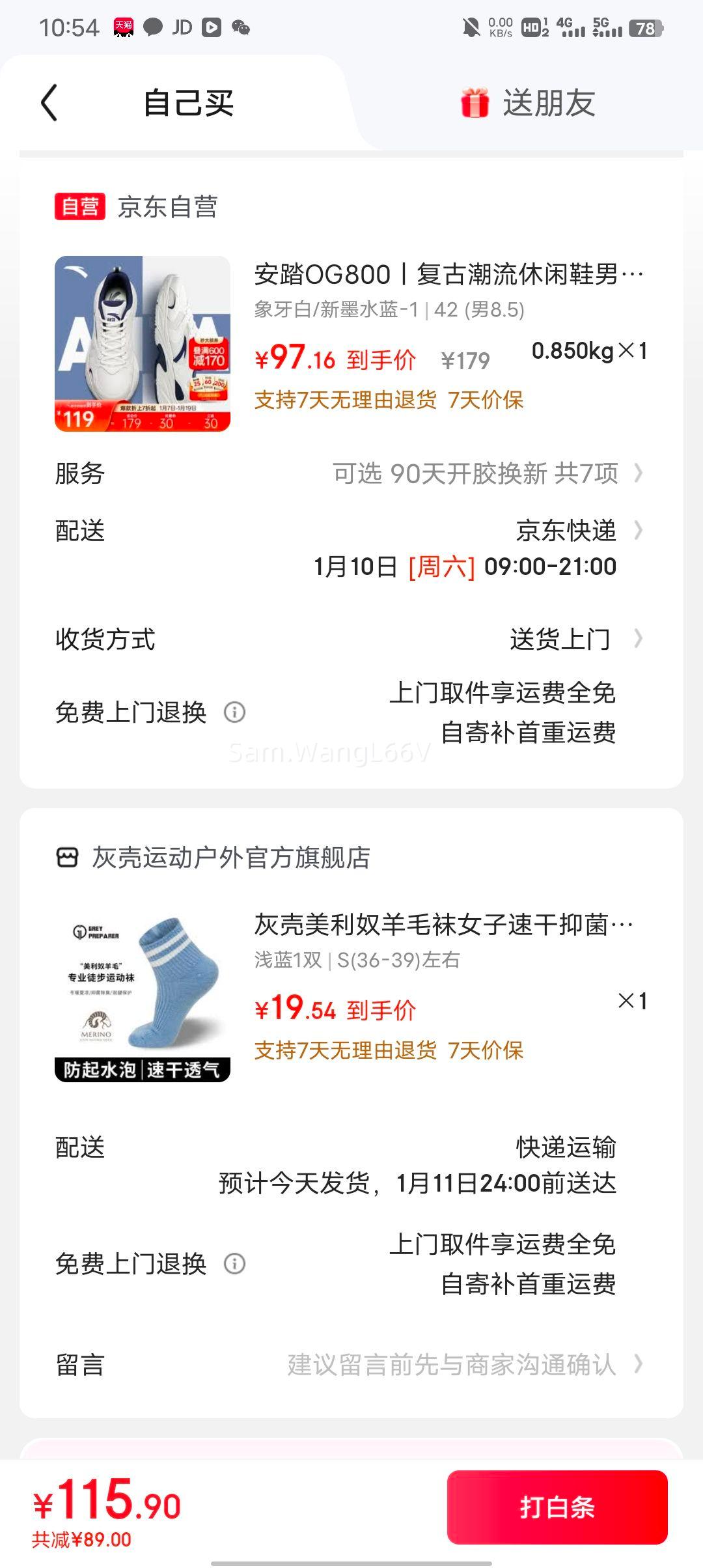The height and width of the screenshot is (1568, 703).
Task: Tap the 自营 red badge icon
Action: [79, 207]
